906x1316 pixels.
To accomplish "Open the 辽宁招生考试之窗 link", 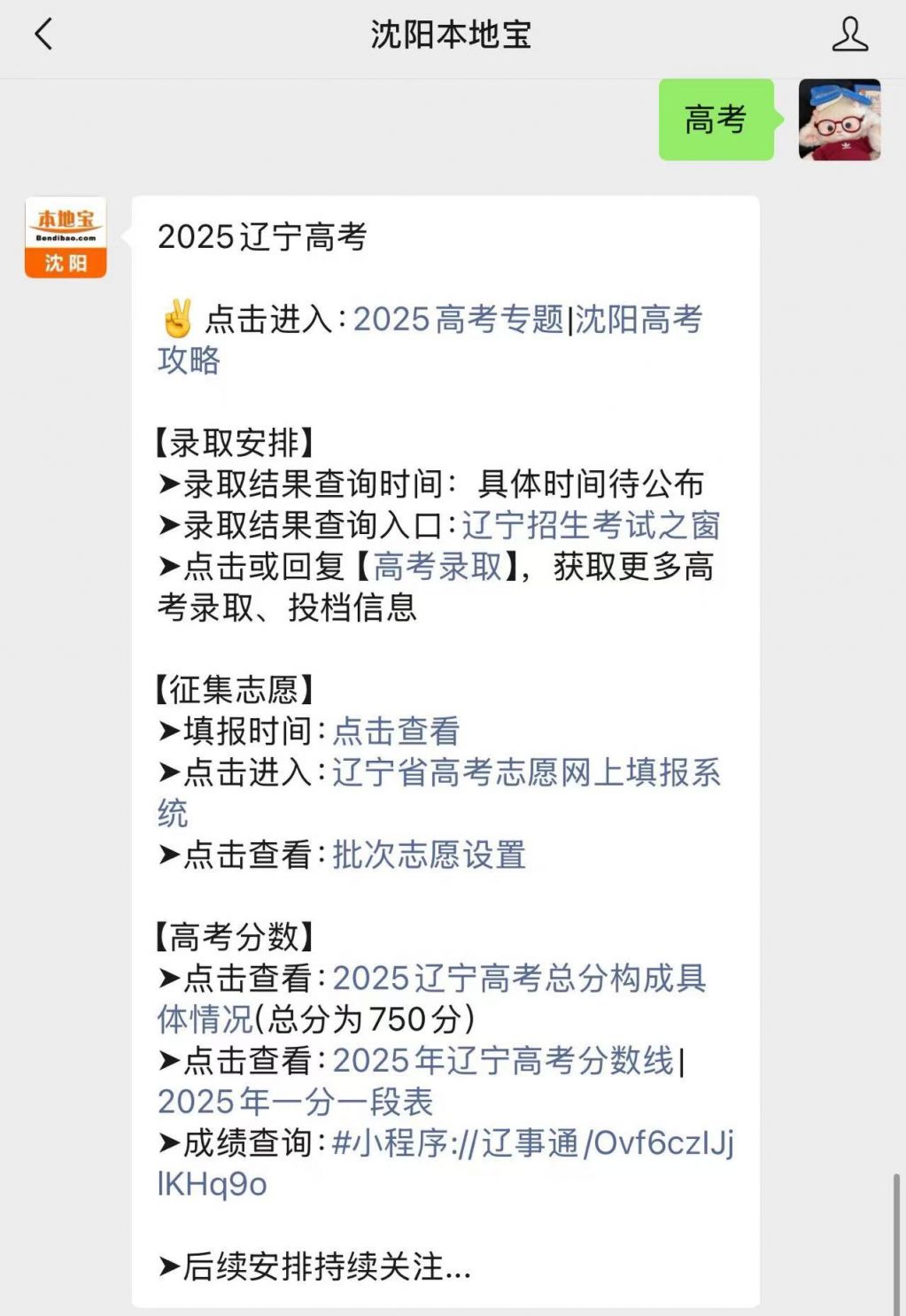I will [x=591, y=525].
